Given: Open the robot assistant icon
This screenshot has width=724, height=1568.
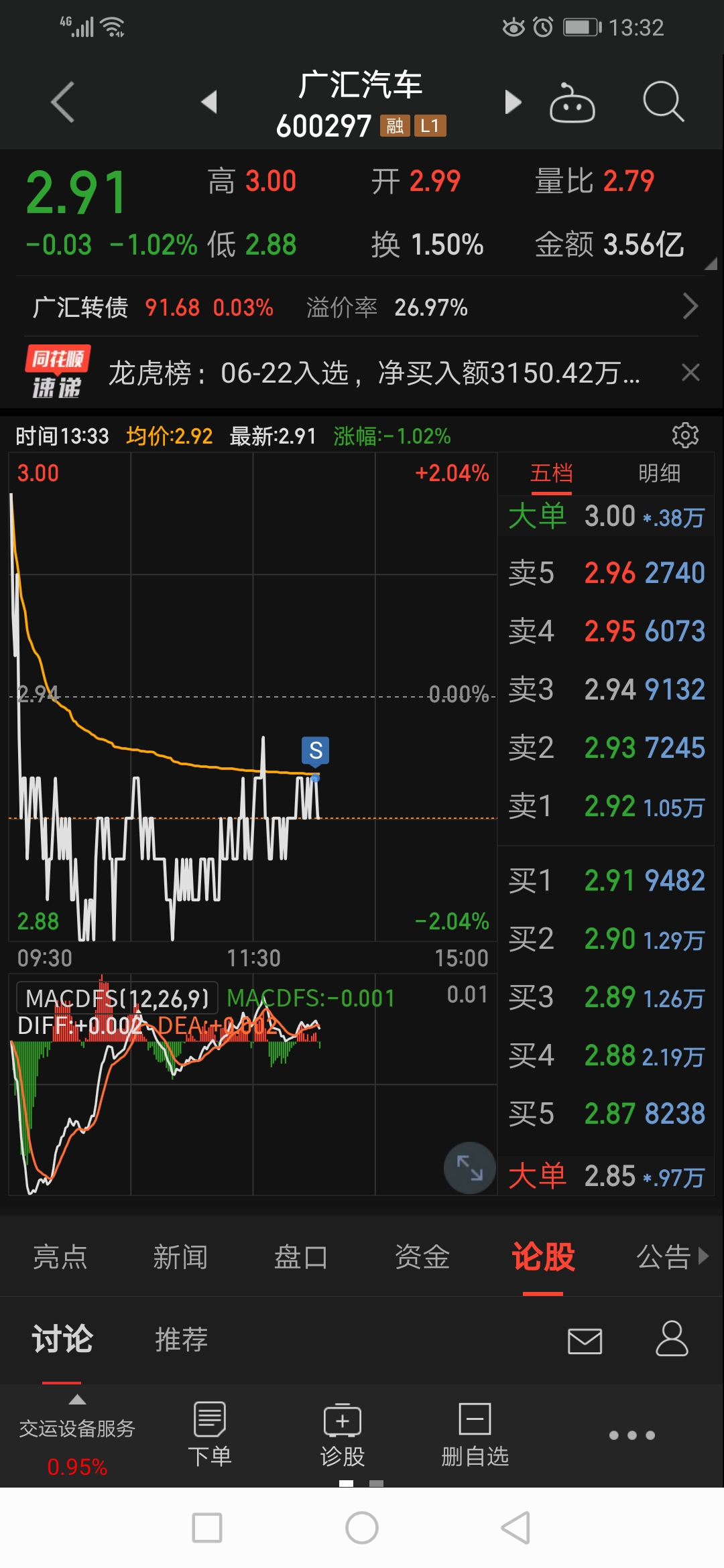Looking at the screenshot, I should point(573,102).
